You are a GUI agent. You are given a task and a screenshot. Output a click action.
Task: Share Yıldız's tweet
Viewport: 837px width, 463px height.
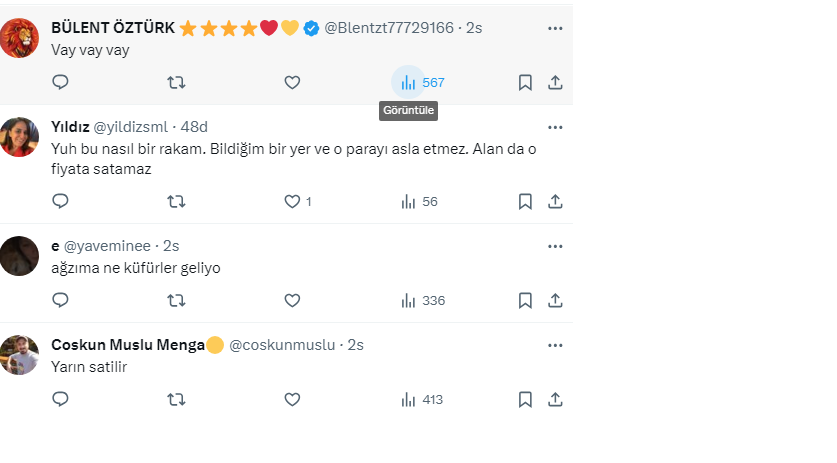pyautogui.click(x=555, y=201)
